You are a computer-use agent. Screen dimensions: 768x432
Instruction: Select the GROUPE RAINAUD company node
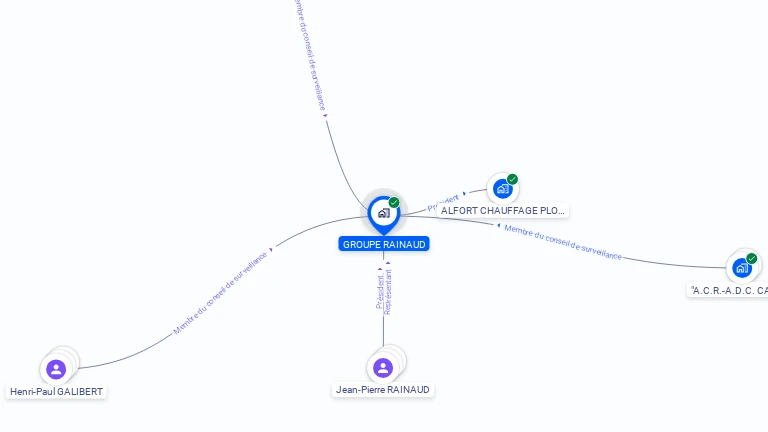tap(383, 213)
